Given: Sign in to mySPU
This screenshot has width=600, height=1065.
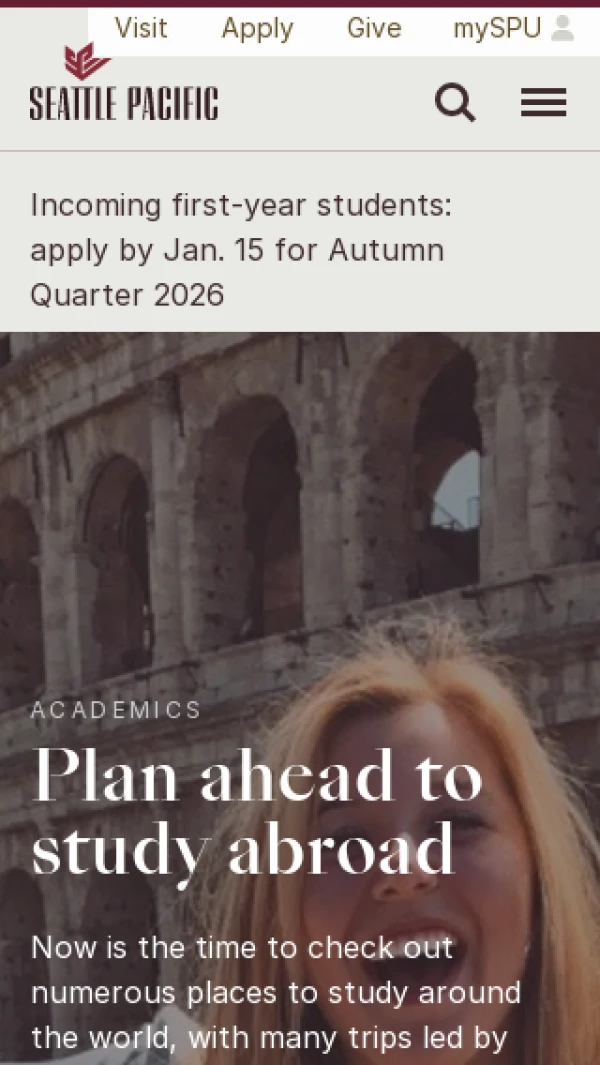Looking at the screenshot, I should click(x=513, y=29).
